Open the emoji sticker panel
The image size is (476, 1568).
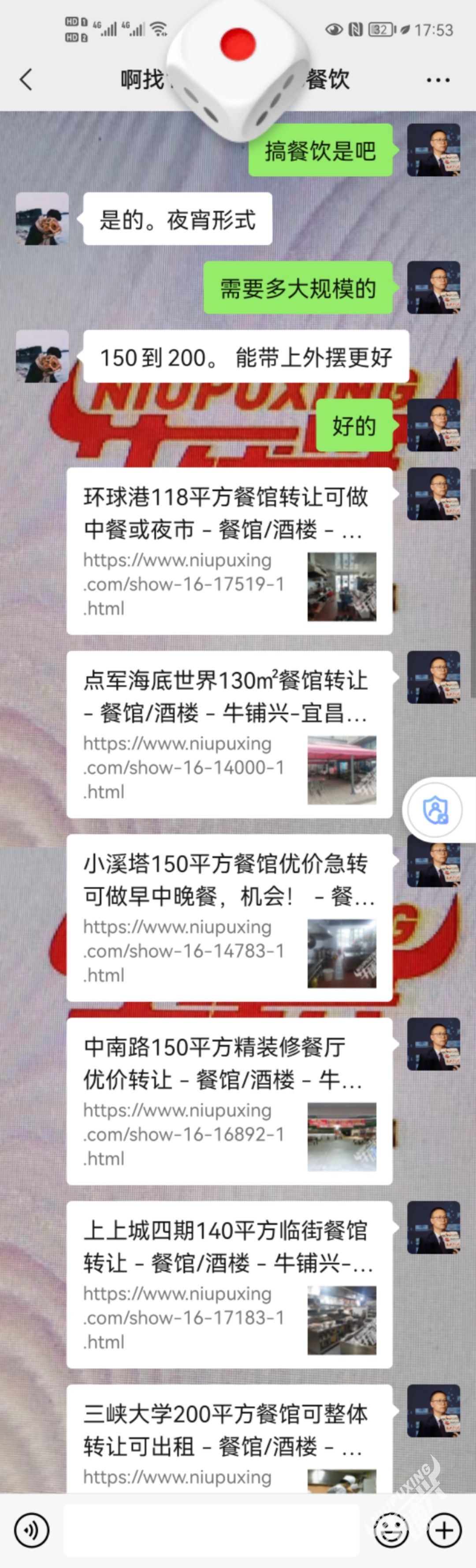391,1530
